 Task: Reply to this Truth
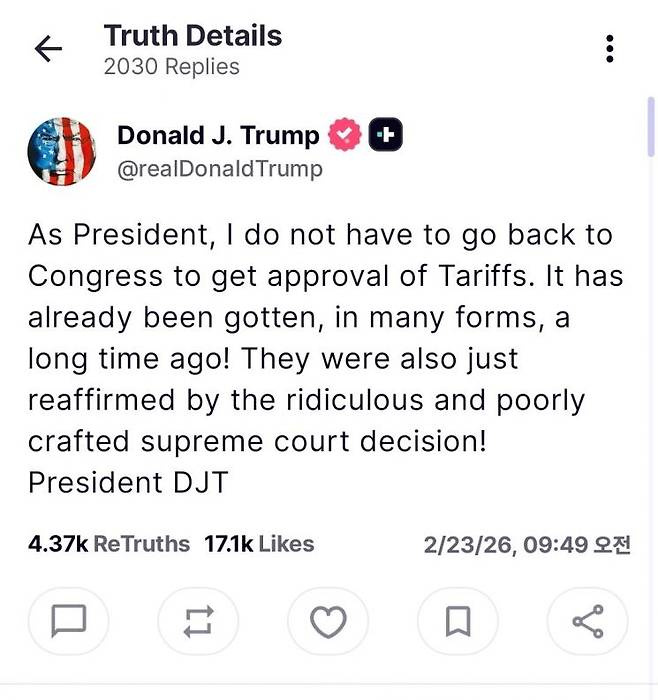(68, 622)
